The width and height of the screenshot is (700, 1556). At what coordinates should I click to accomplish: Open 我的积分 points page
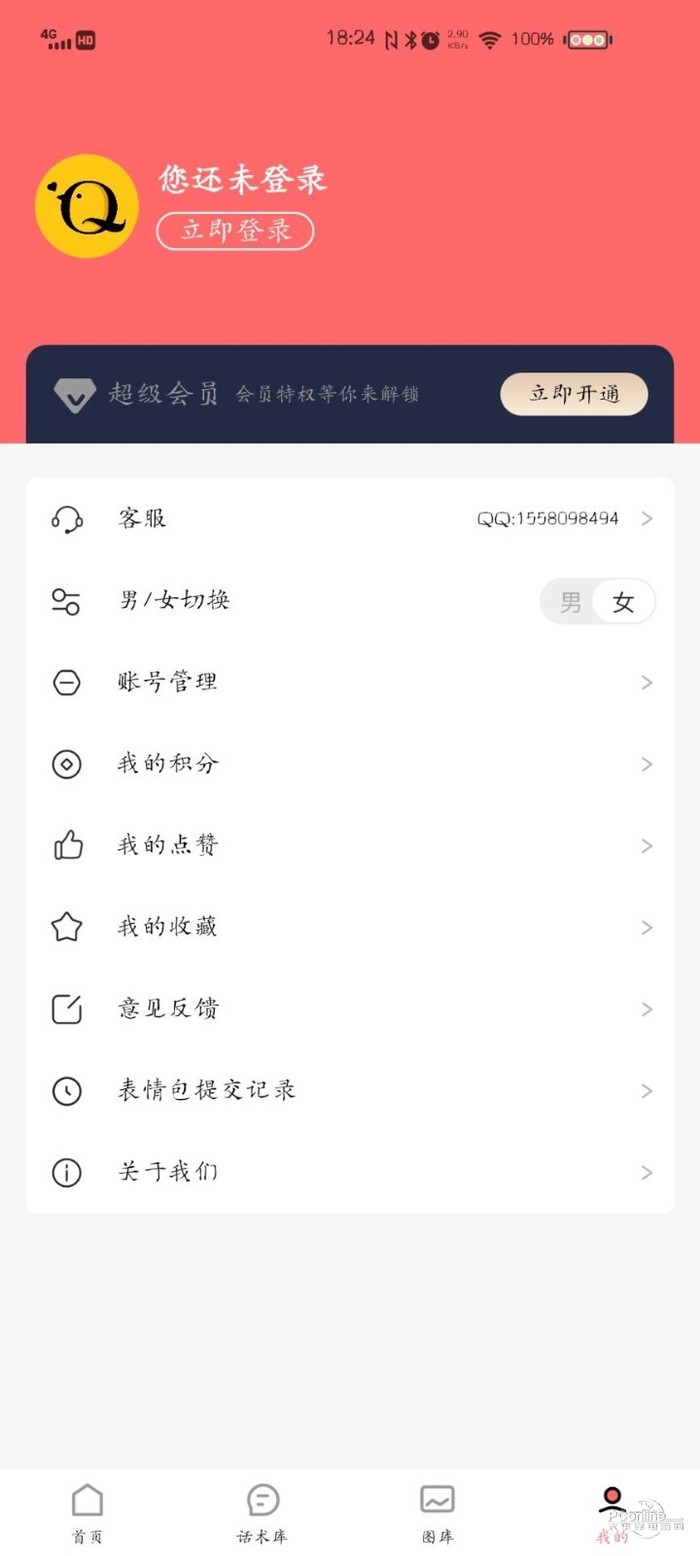tap(350, 765)
